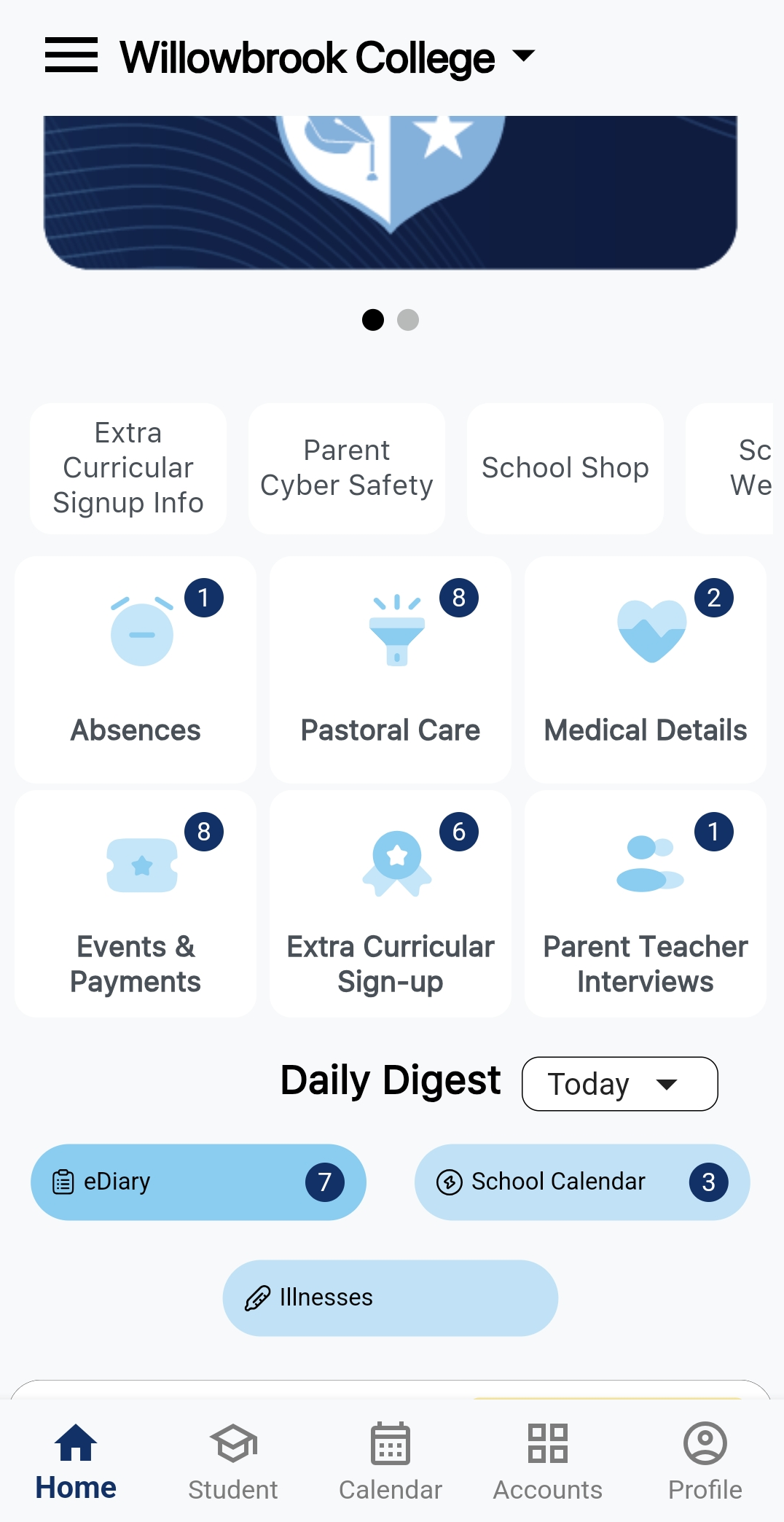Change the Daily Digest Today dropdown
784x1522 pixels.
pyautogui.click(x=619, y=1084)
